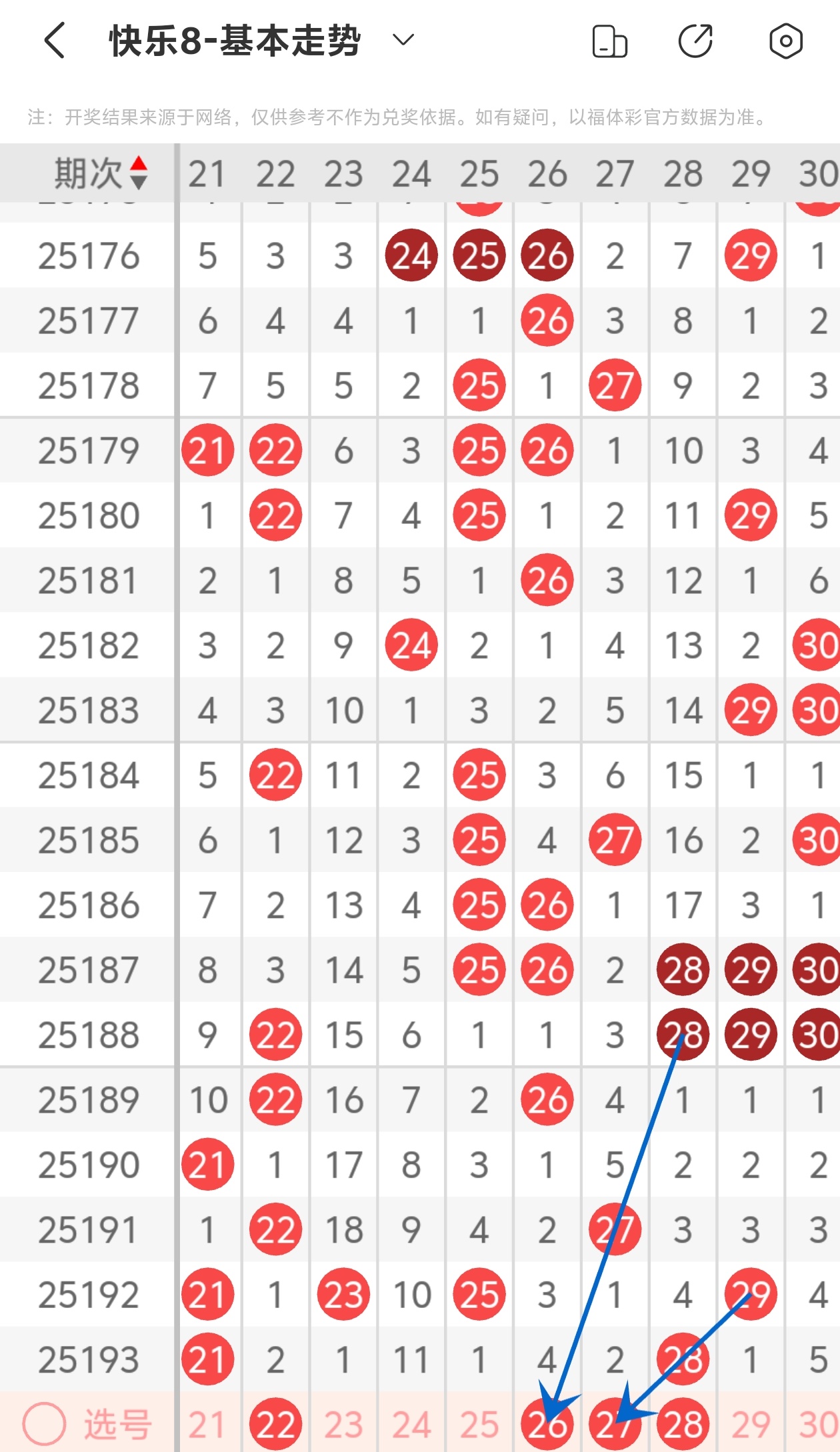Select number 29 in 选号 row
This screenshot has width=840, height=1452.
click(751, 1425)
